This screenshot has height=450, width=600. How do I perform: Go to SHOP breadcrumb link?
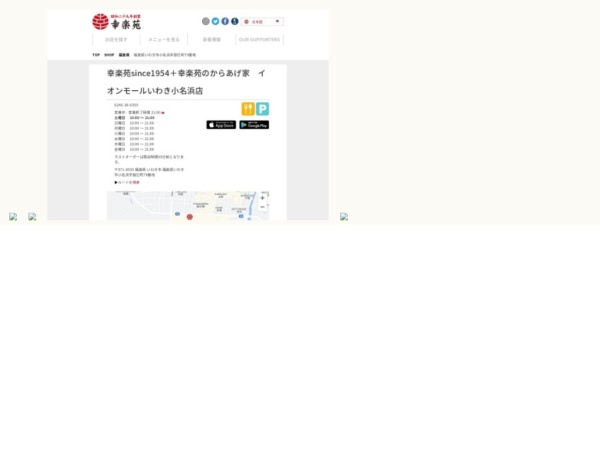point(109,55)
